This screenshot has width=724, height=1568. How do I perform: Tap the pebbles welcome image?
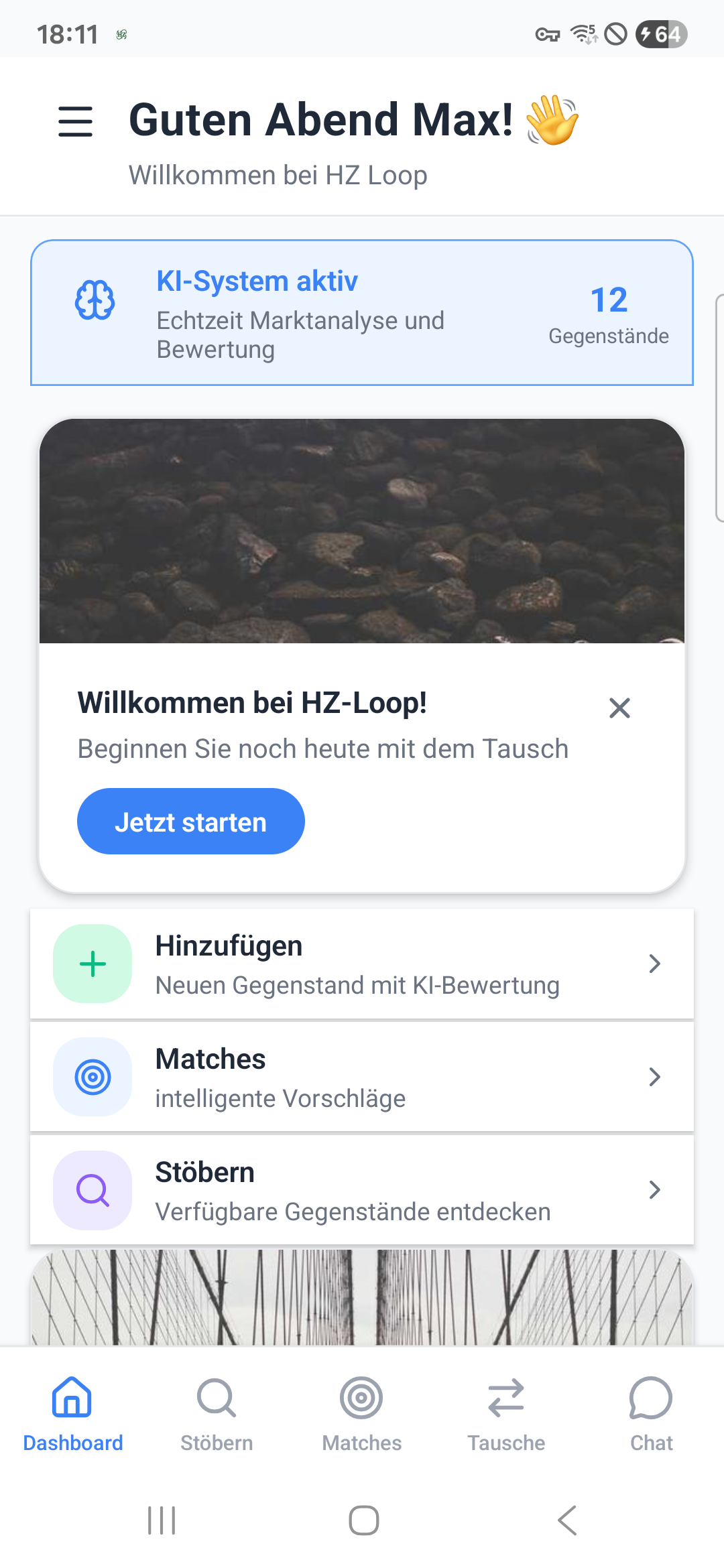362,529
